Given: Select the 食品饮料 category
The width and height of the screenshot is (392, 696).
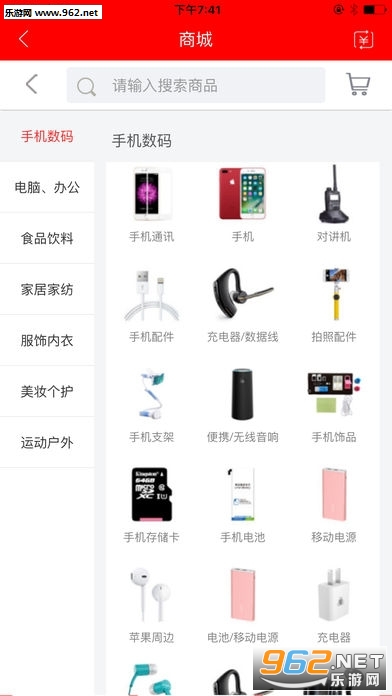Looking at the screenshot, I should tap(47, 238).
